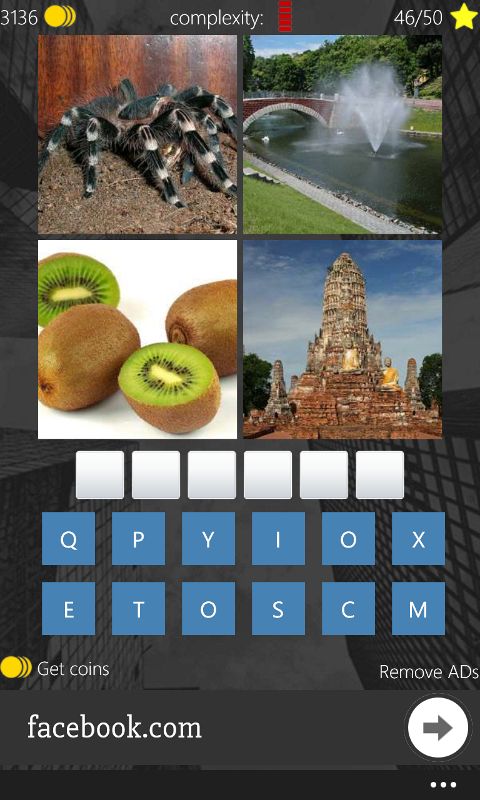Tap Remove ADs
This screenshot has width=480, height=800.
(x=429, y=671)
